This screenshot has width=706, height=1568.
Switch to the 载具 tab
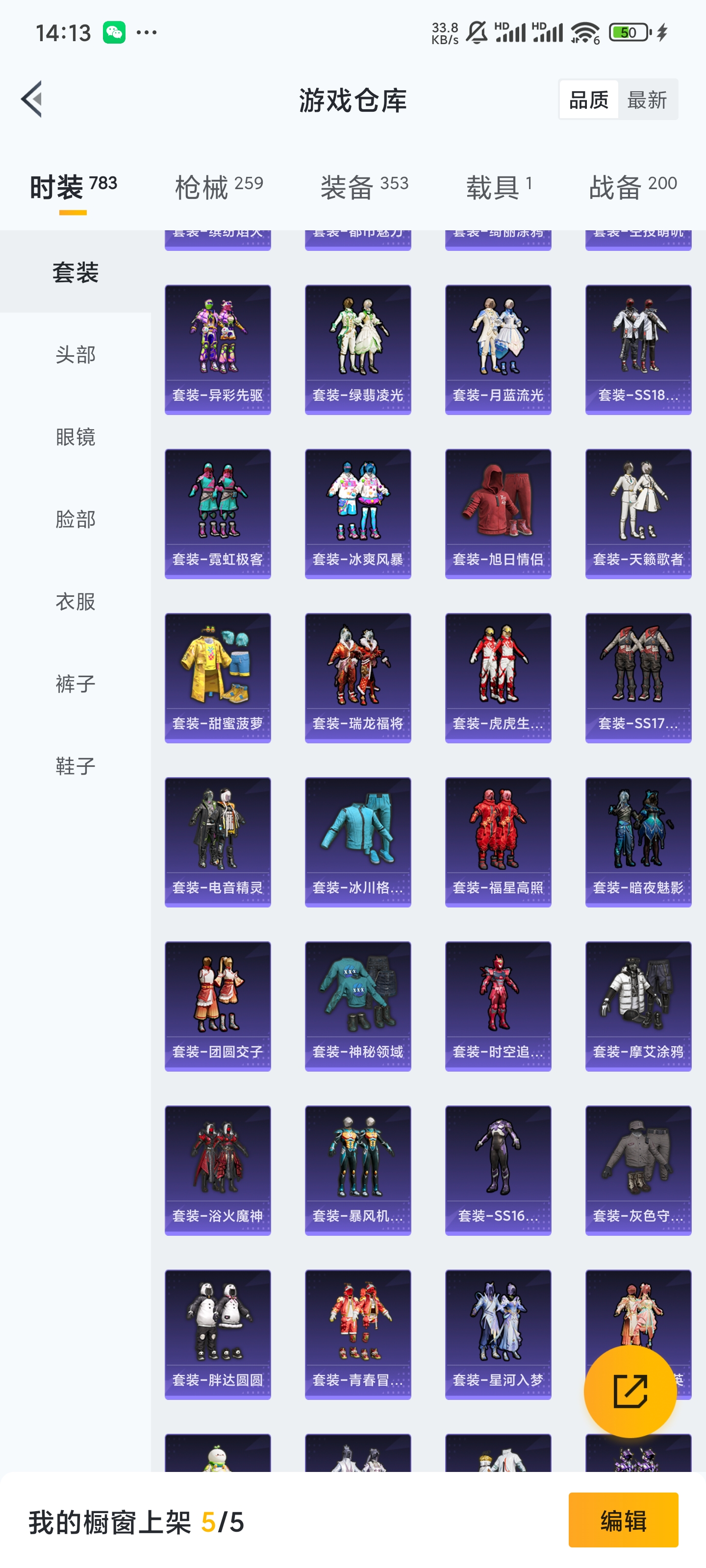tap(499, 186)
